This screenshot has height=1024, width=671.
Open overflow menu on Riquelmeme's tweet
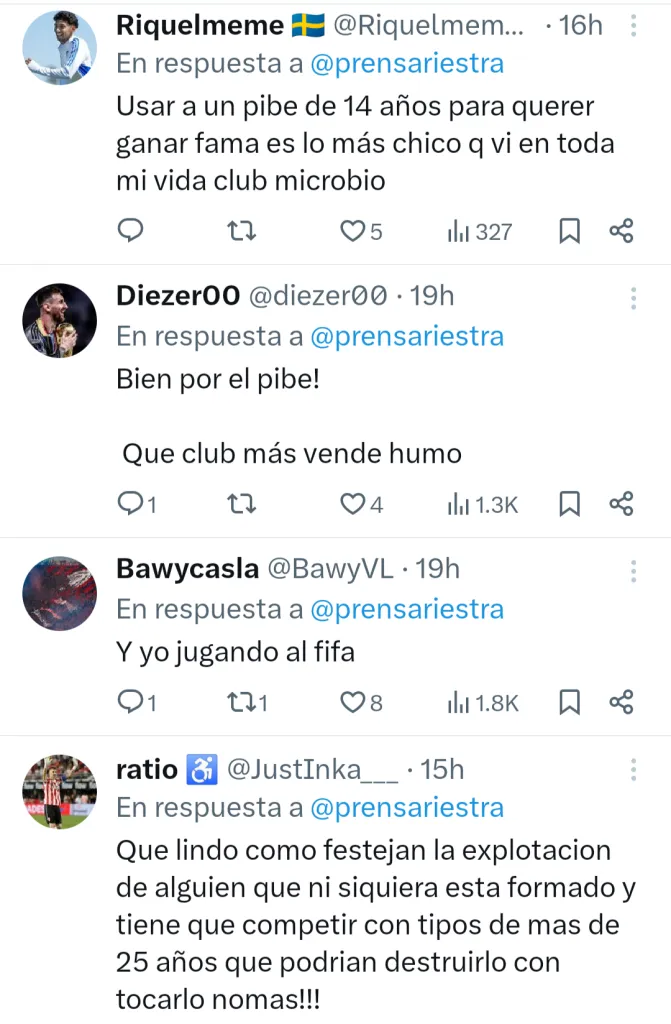point(633,25)
